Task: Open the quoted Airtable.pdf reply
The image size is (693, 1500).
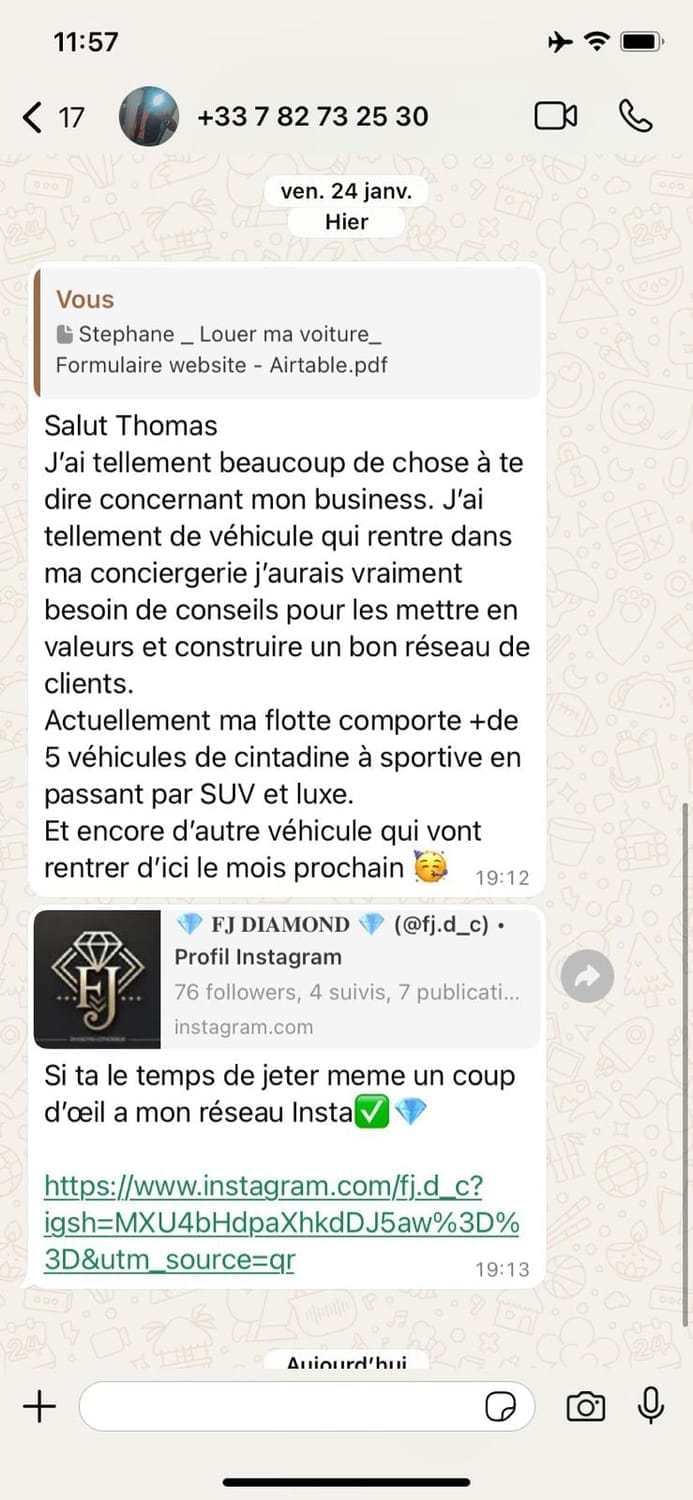Action: pos(288,333)
